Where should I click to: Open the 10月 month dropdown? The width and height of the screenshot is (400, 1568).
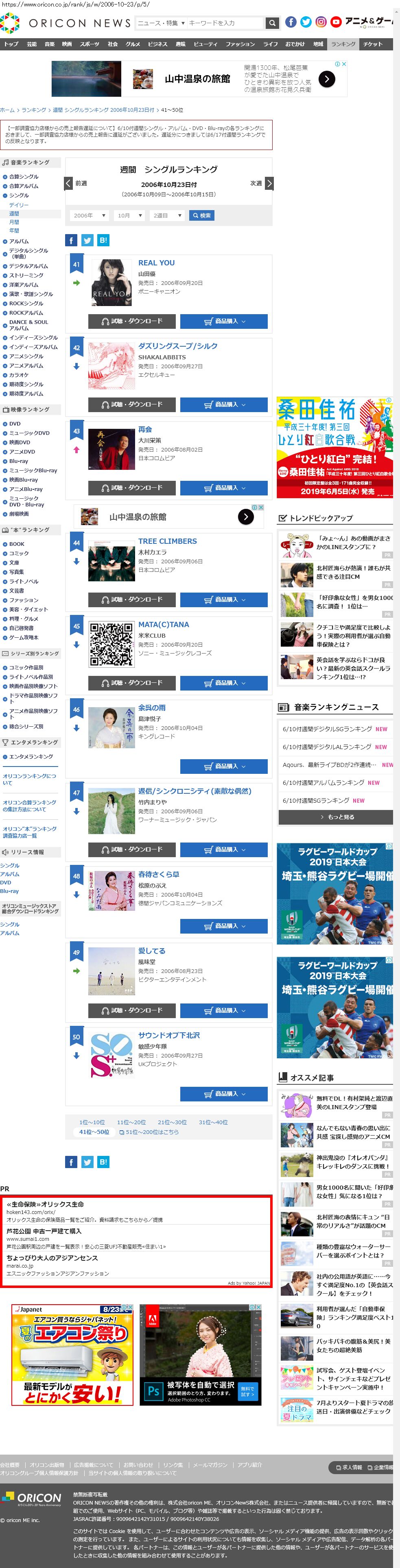pyautogui.click(x=130, y=215)
